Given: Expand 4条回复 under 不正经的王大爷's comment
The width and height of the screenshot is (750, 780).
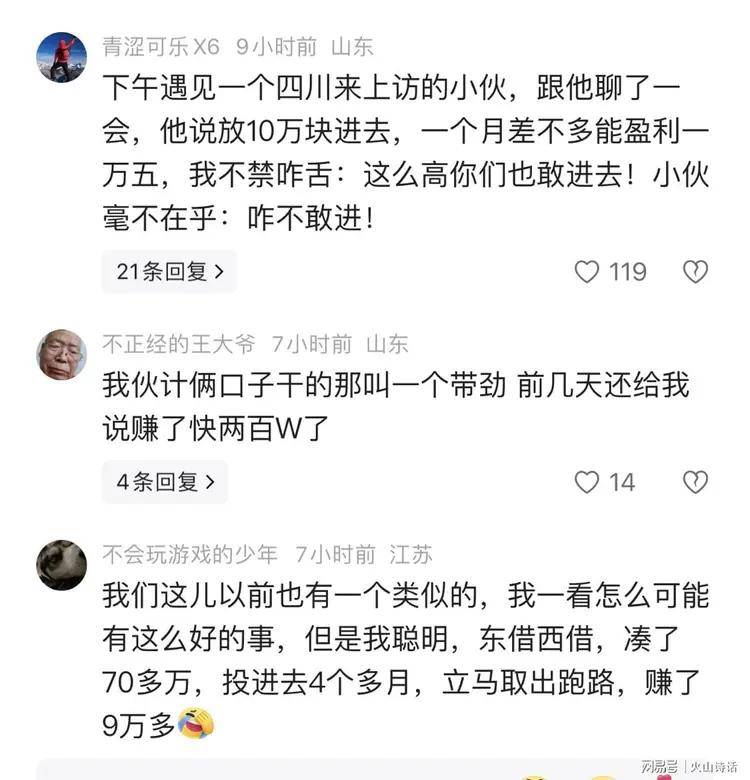Looking at the screenshot, I should click(165, 482).
